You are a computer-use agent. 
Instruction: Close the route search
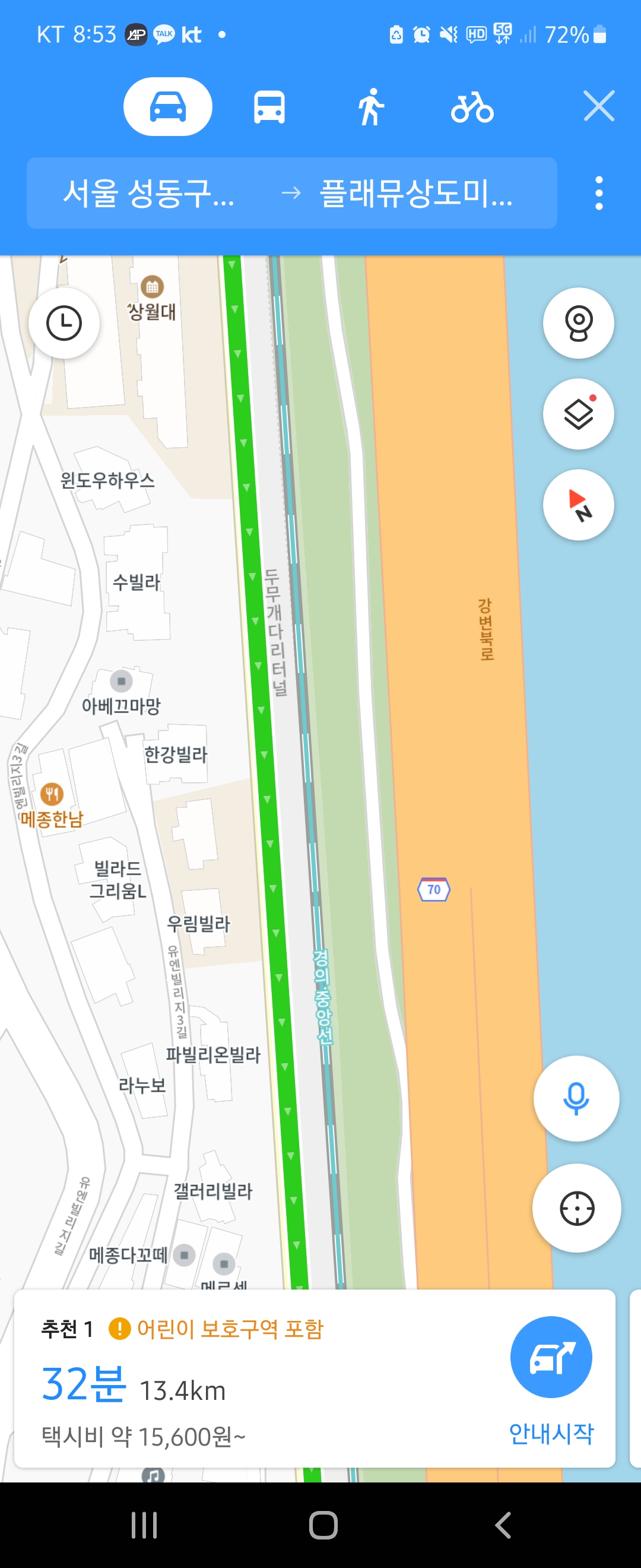click(x=598, y=106)
